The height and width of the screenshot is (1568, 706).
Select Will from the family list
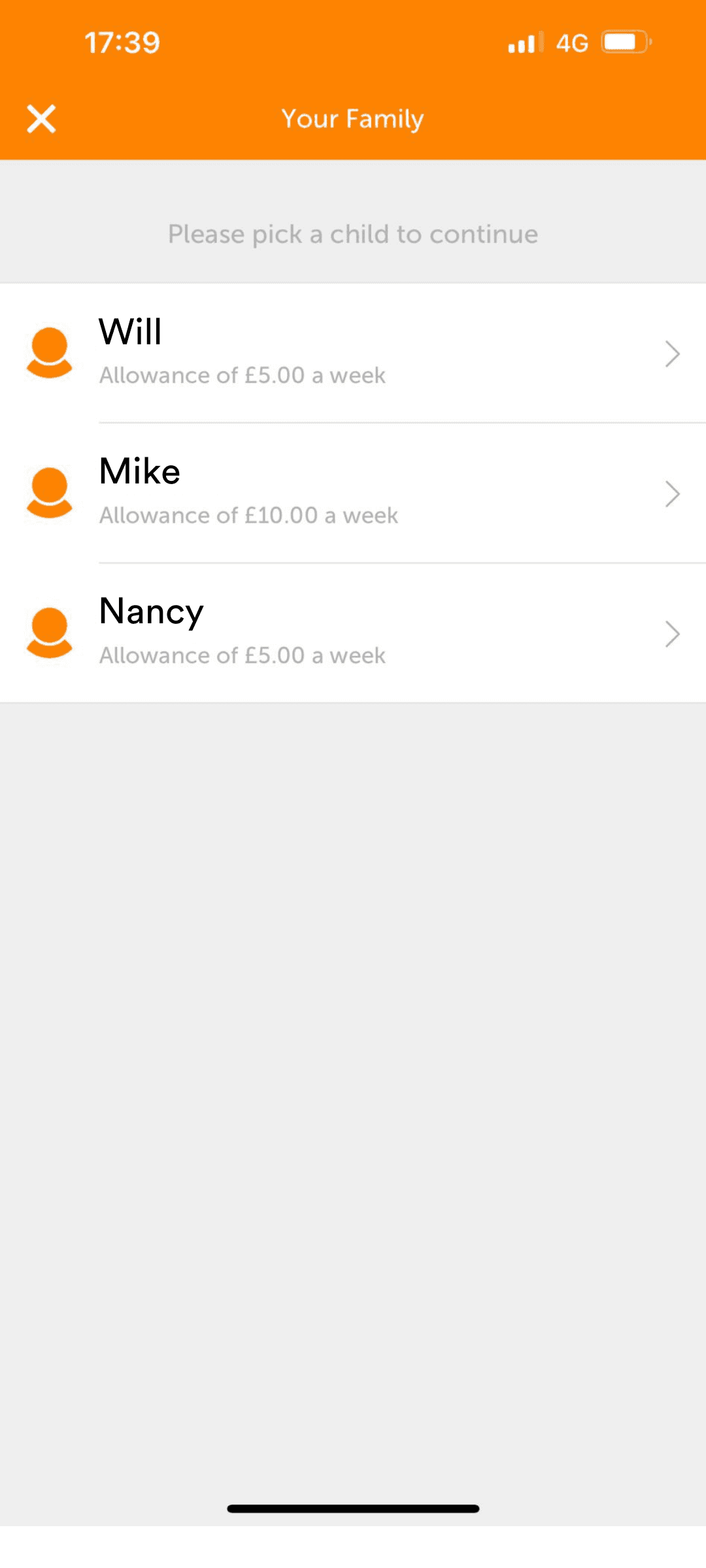click(x=353, y=353)
